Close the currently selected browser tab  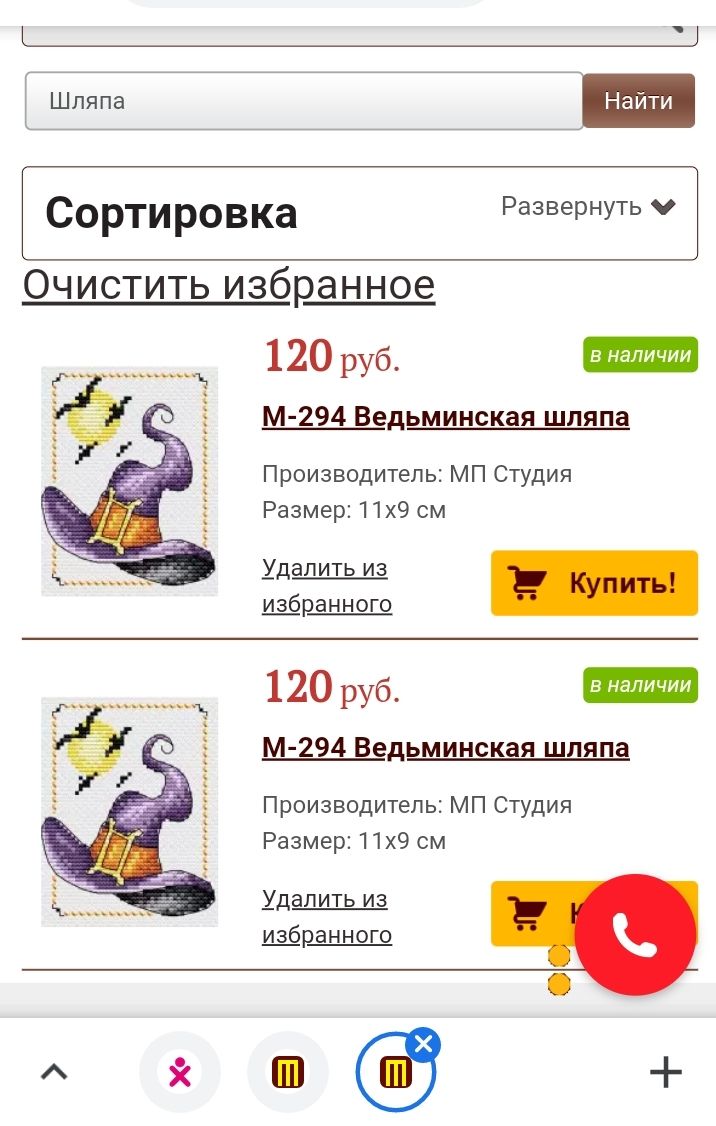point(424,1046)
